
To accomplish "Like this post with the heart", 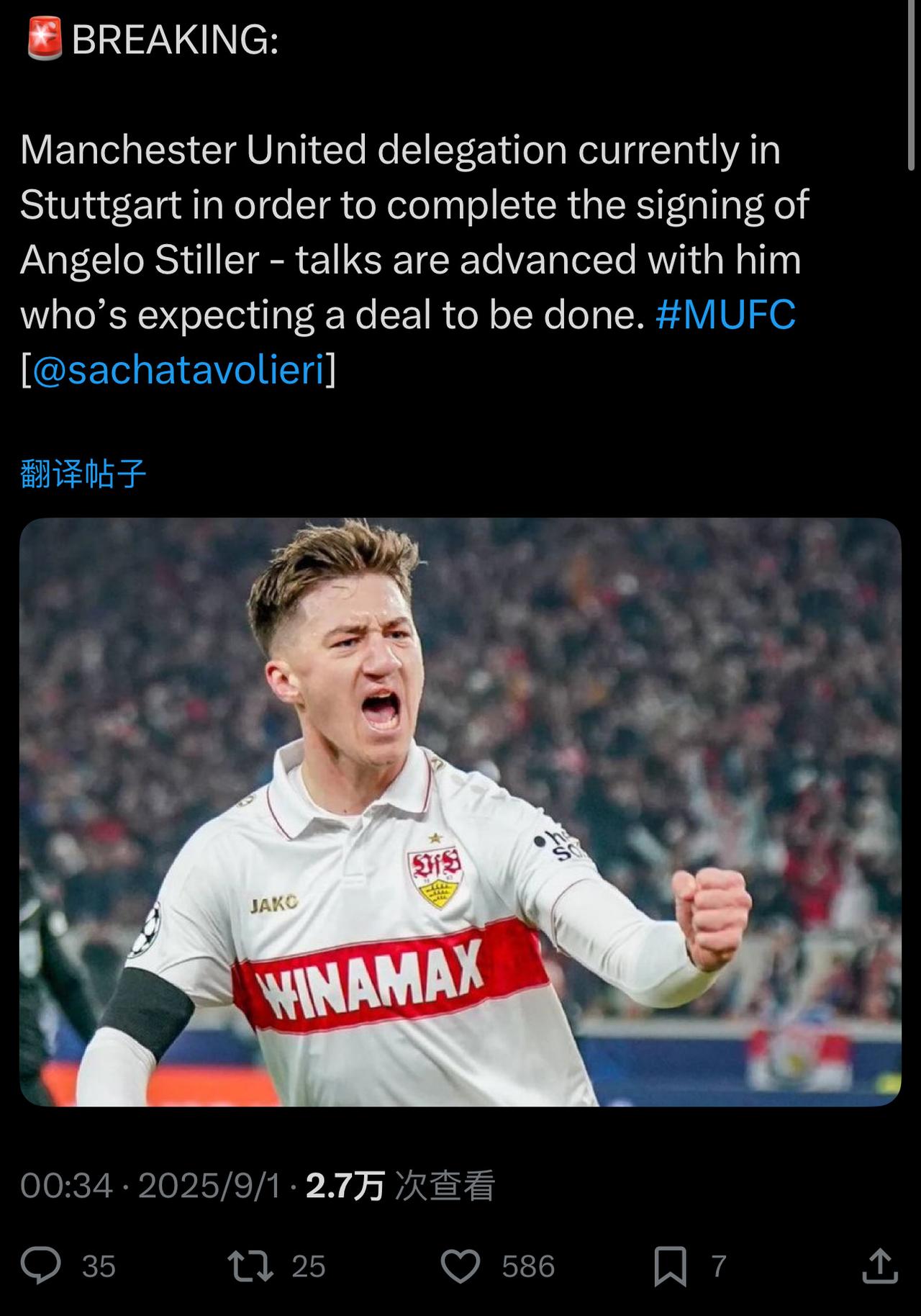I will tap(460, 1266).
